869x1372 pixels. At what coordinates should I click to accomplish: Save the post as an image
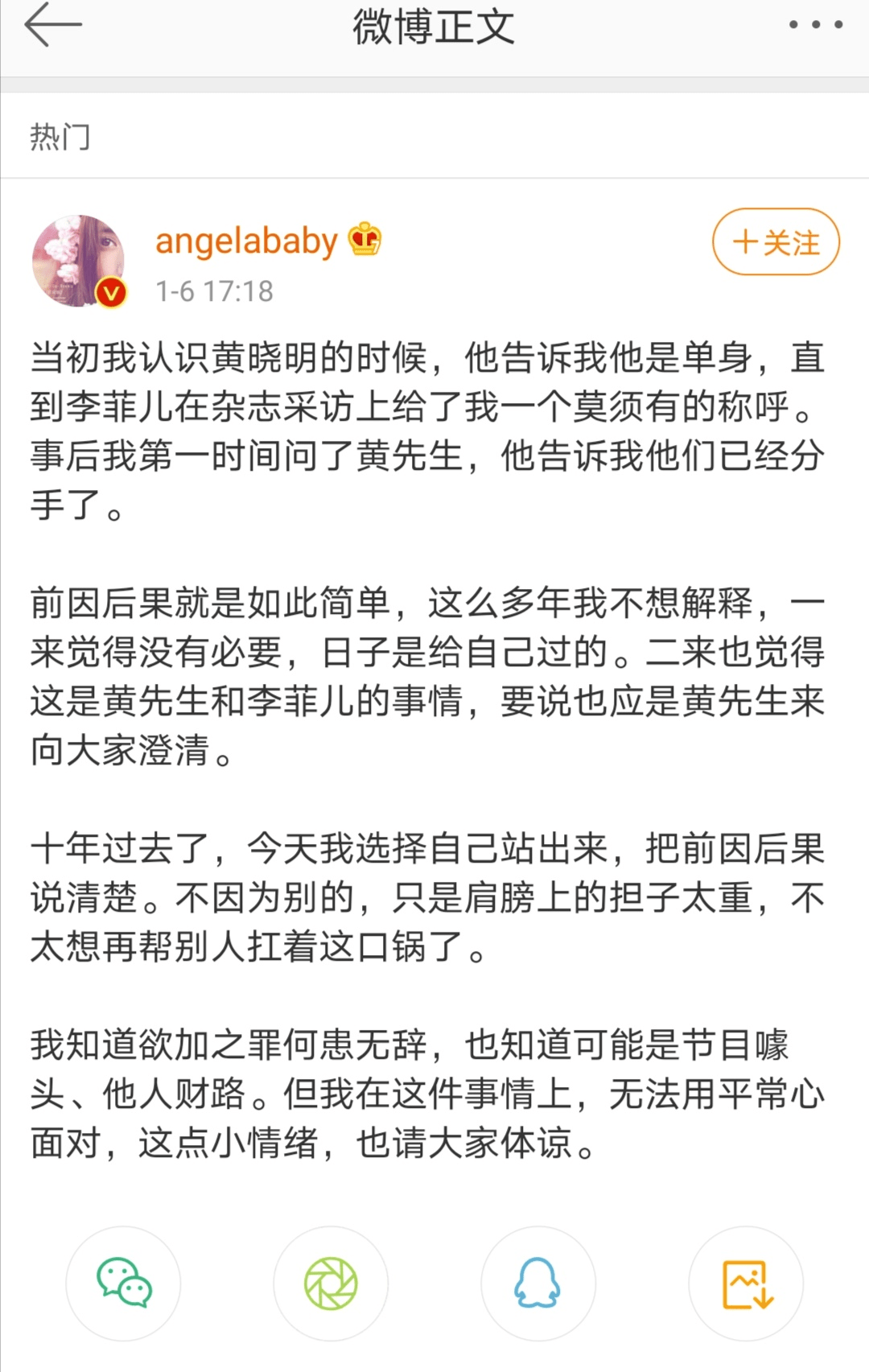[745, 1283]
